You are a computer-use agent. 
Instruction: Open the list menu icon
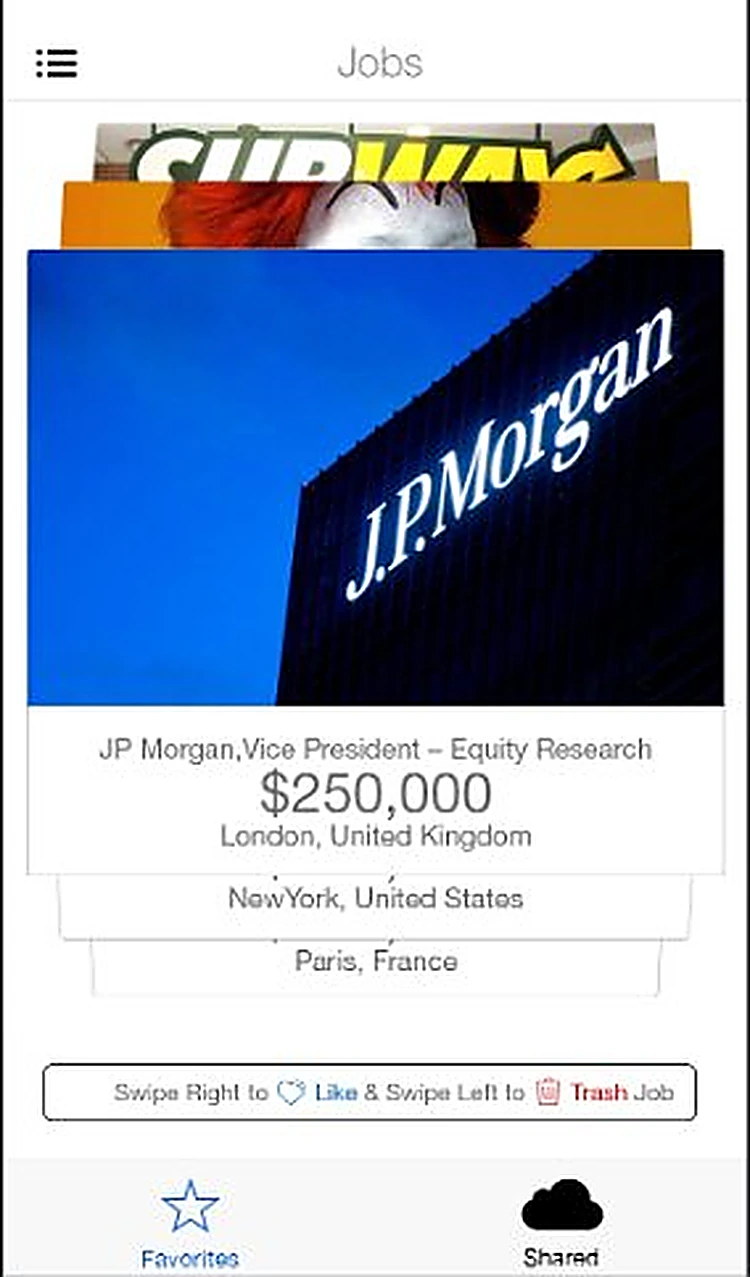[x=56, y=62]
